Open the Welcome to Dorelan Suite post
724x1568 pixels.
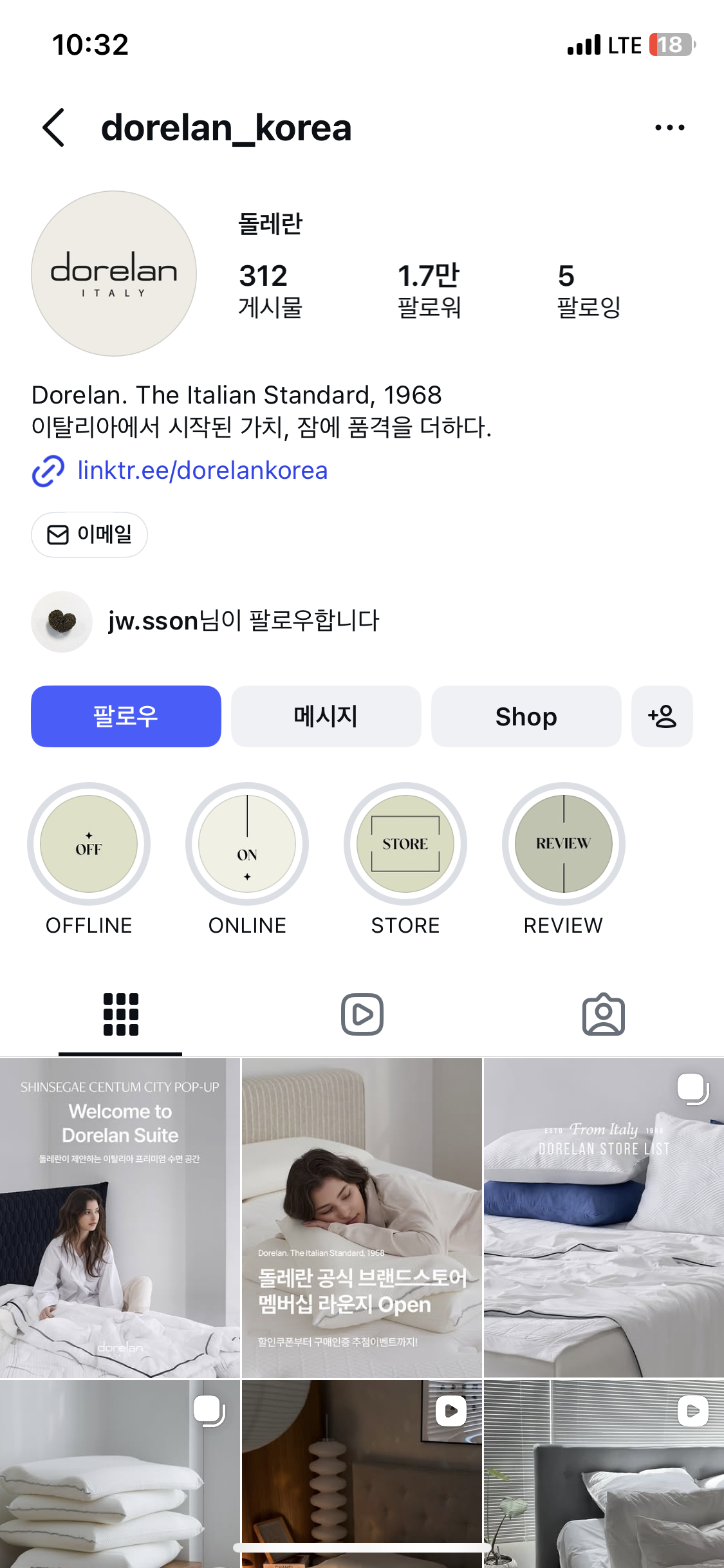pyautogui.click(x=120, y=1218)
